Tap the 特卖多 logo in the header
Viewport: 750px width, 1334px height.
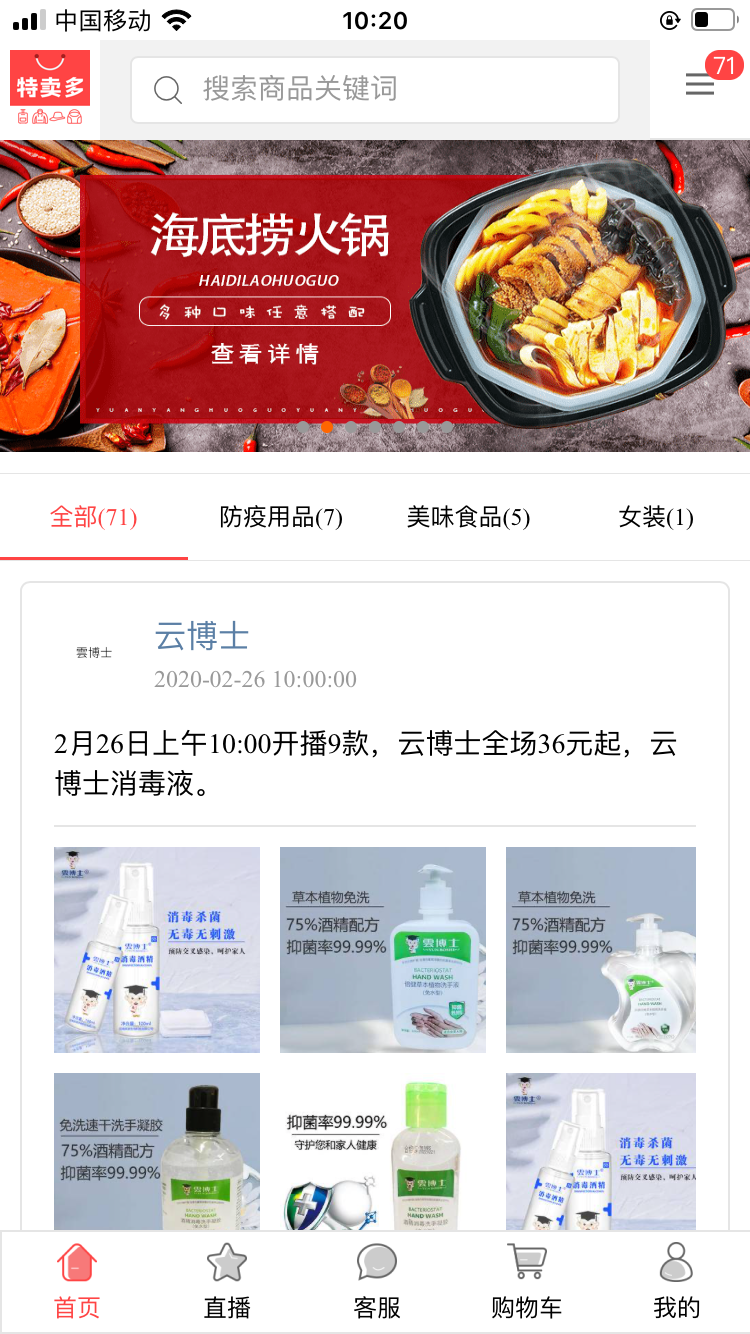point(50,87)
